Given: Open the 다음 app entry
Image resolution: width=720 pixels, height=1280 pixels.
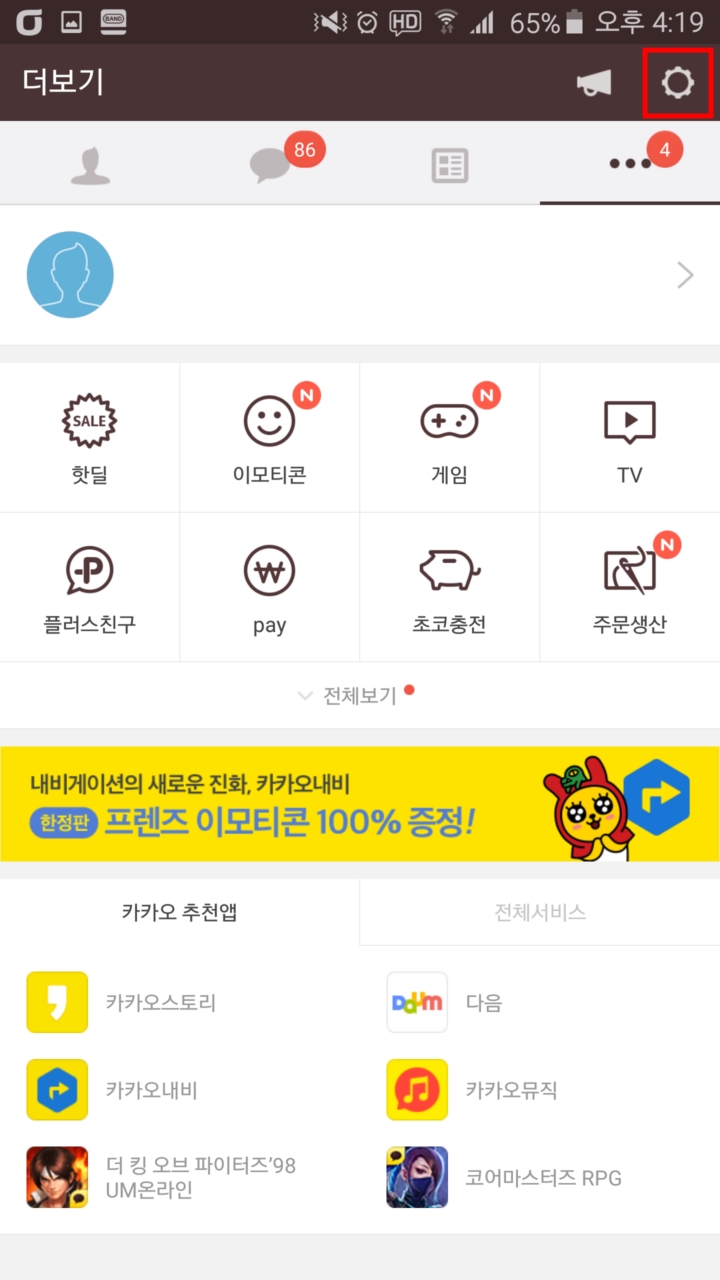Looking at the screenshot, I should click(484, 1002).
